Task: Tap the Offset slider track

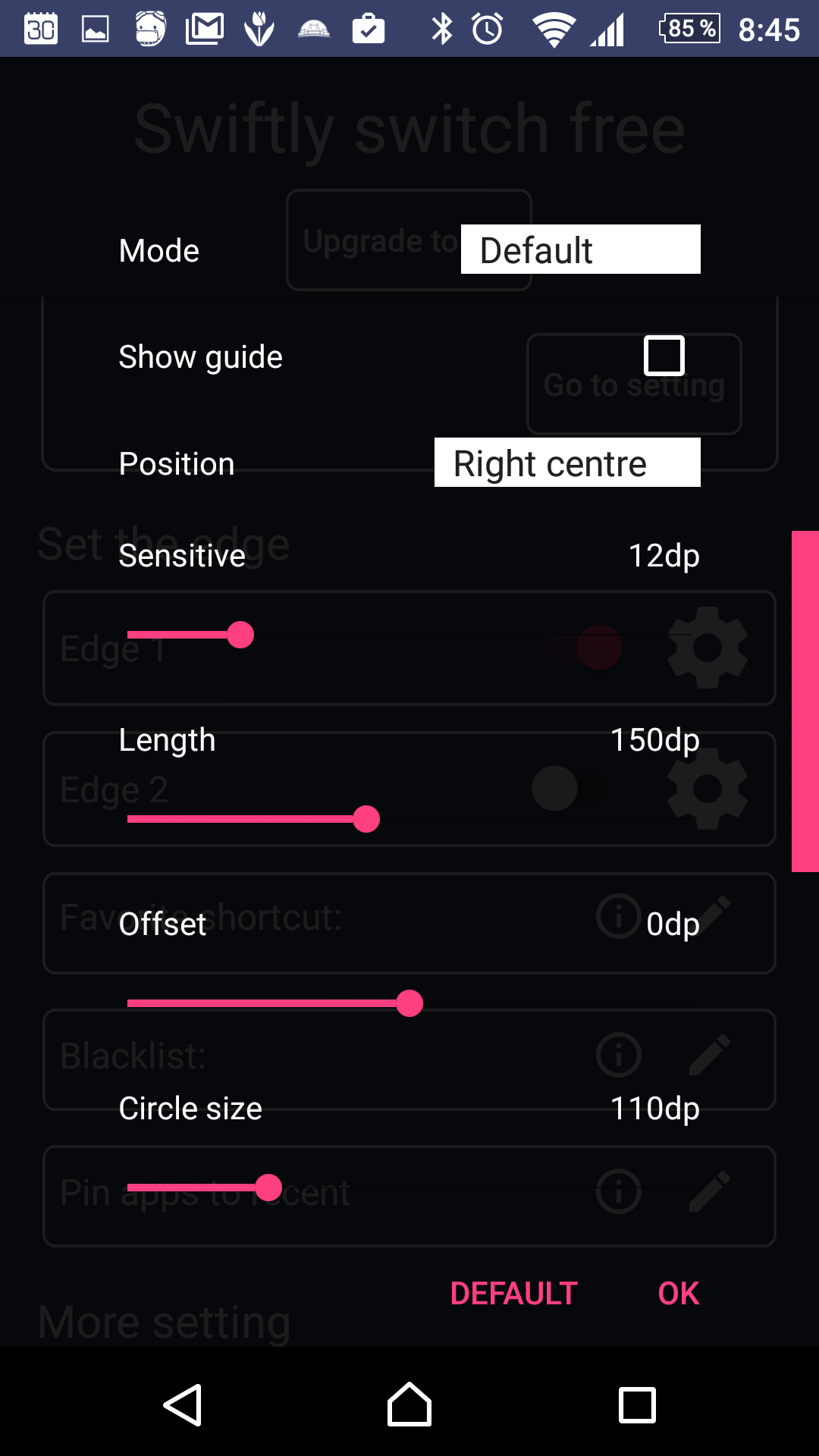Action: (x=409, y=1003)
